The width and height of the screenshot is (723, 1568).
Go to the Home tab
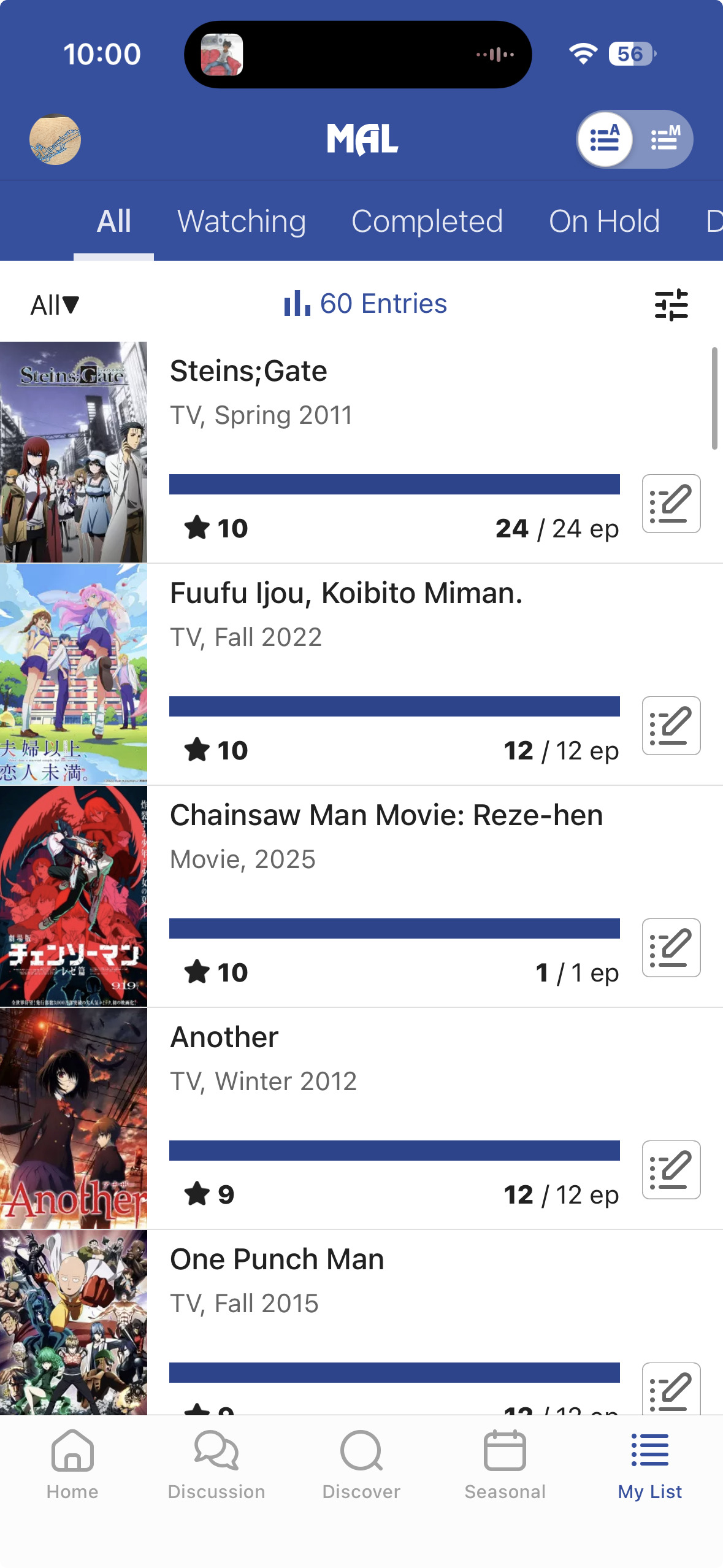pos(72,1464)
